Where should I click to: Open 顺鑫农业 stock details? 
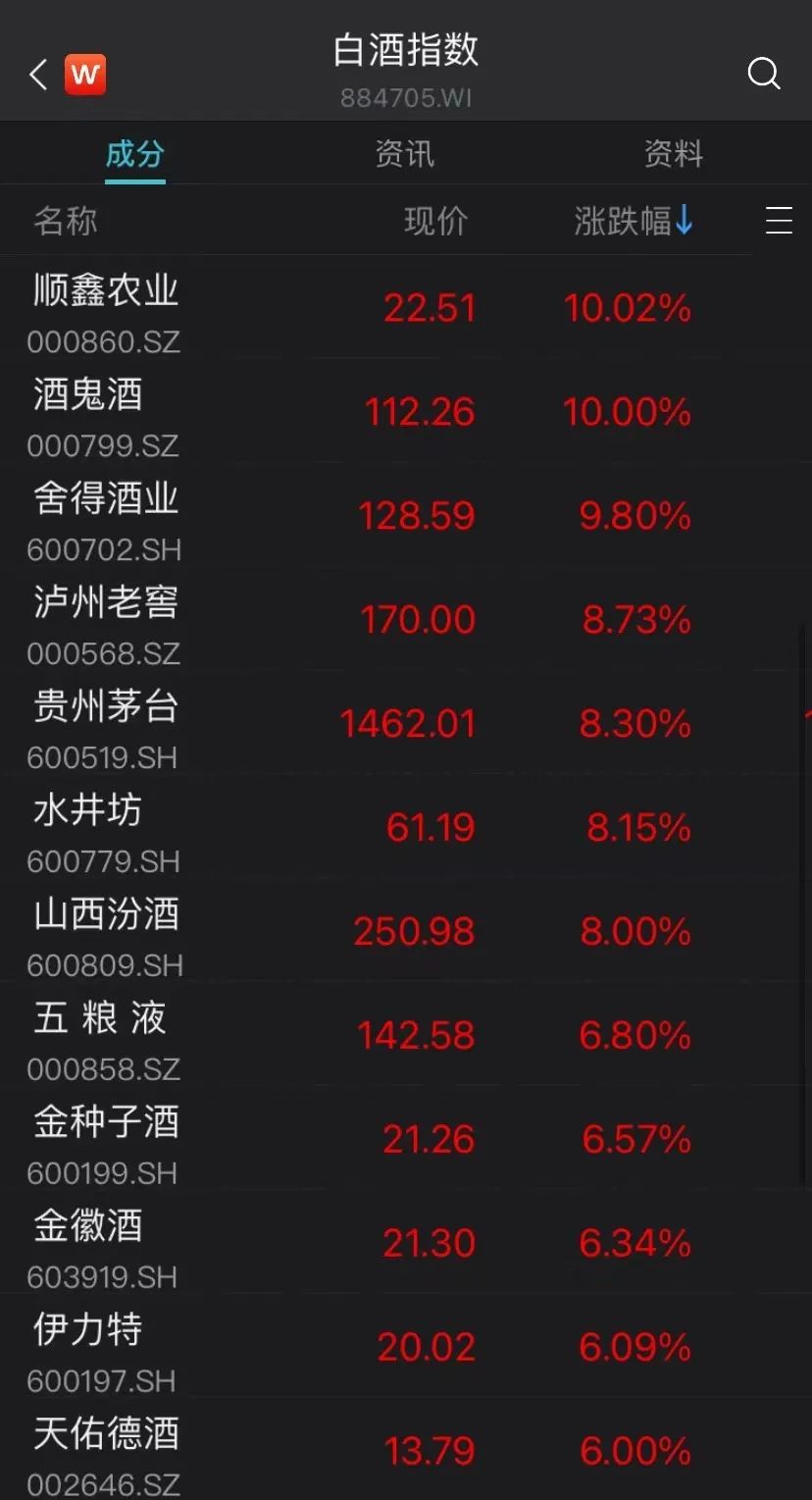click(x=106, y=291)
